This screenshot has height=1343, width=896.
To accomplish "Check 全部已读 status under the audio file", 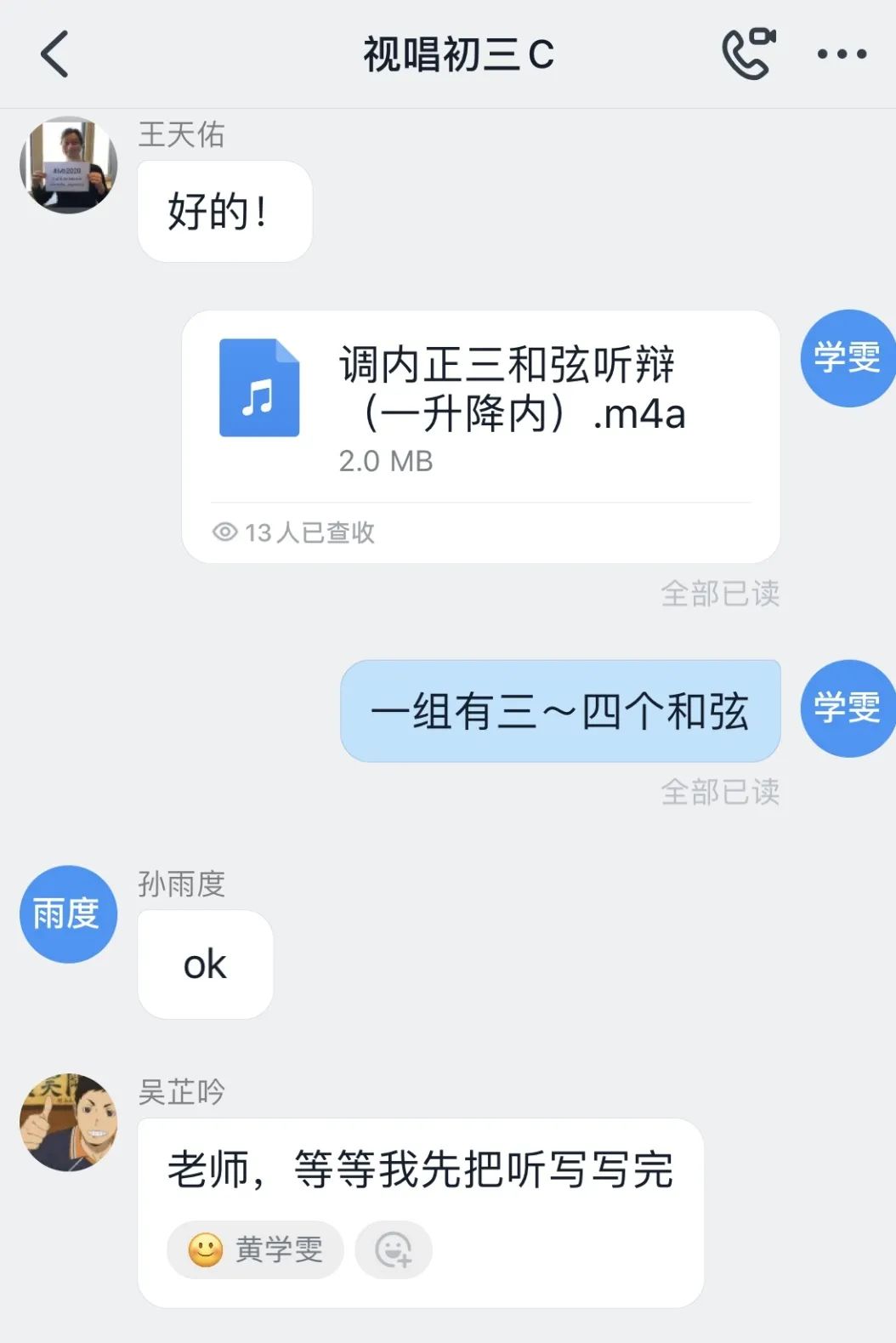I will pyautogui.click(x=720, y=594).
